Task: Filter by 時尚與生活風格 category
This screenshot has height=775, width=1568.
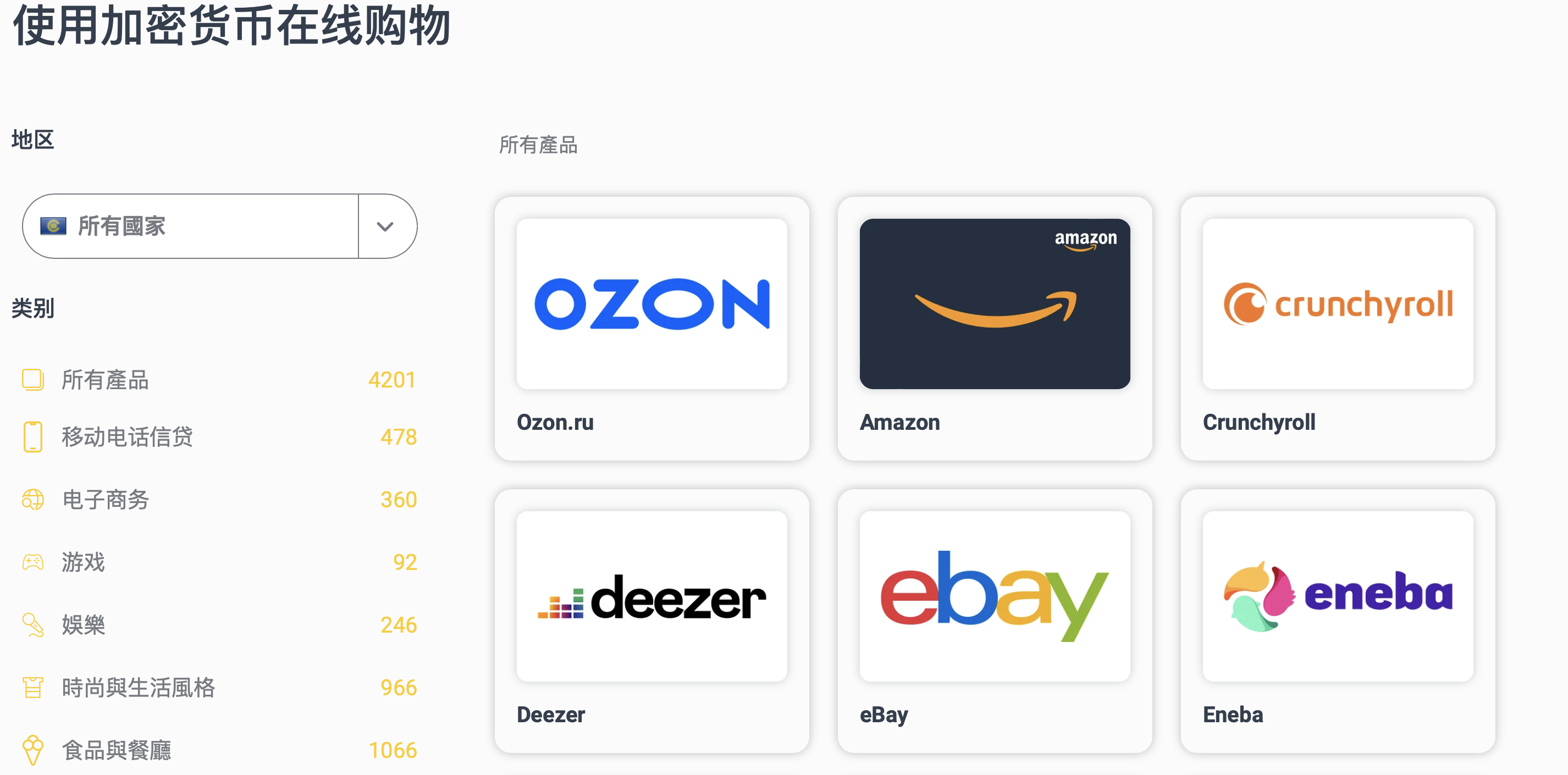Action: pos(137,688)
